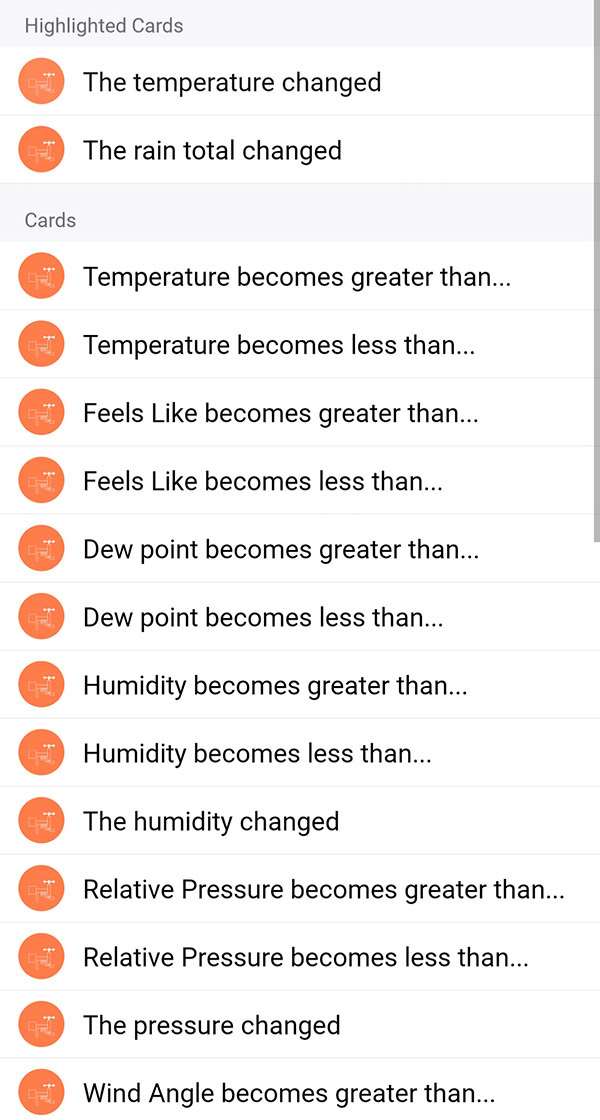This screenshot has height=1120, width=600.
Task: Open 'Temperature becomes greater than...' card
Action: click(297, 277)
